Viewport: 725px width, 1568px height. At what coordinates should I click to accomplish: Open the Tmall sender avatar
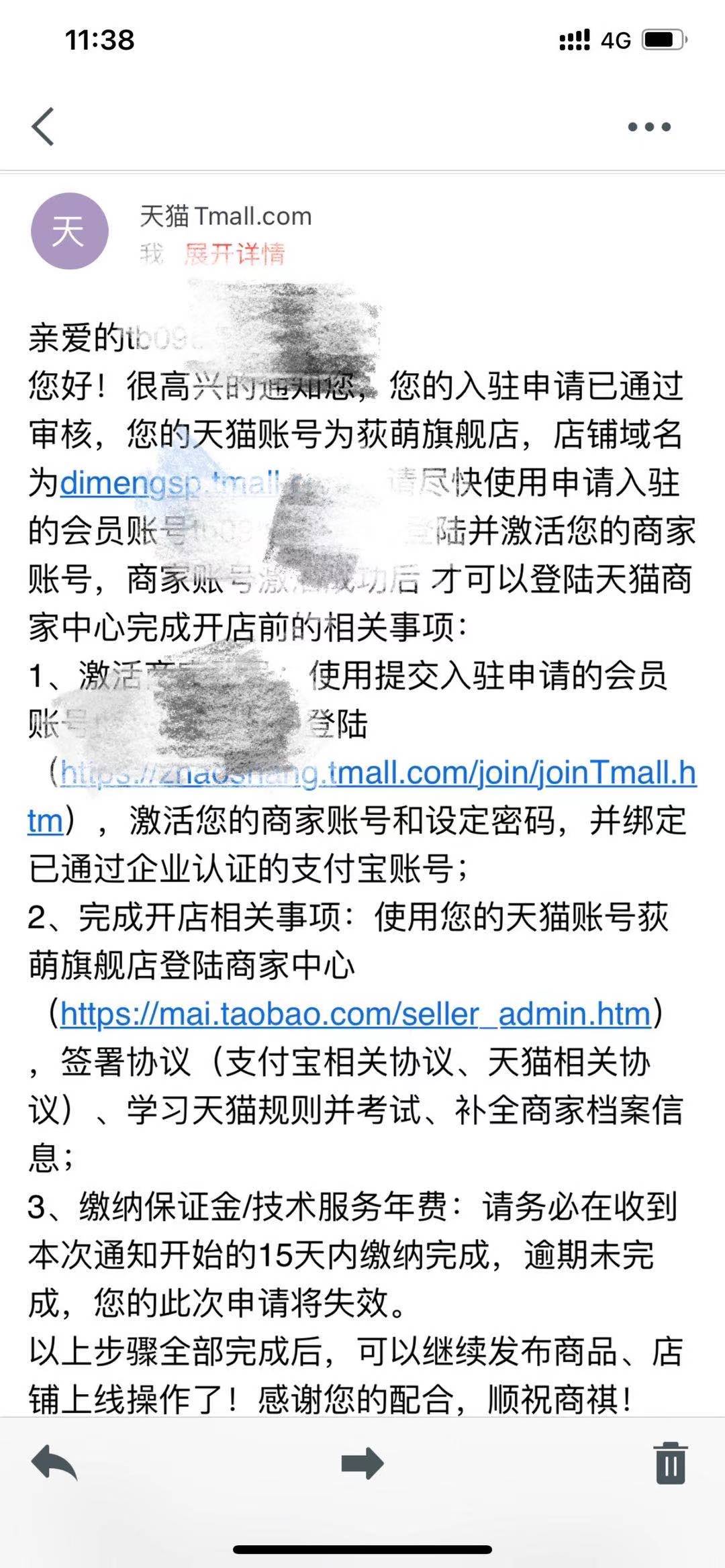pyautogui.click(x=70, y=231)
